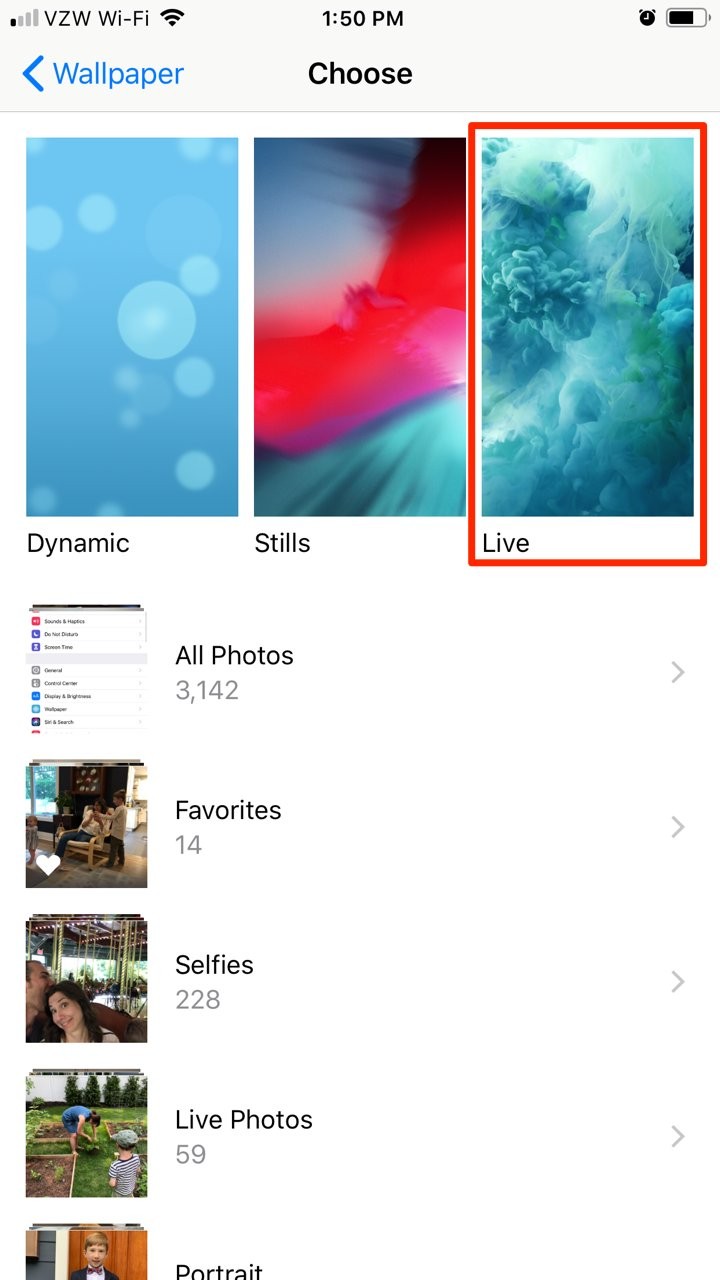The width and height of the screenshot is (720, 1280).
Task: Go back to Wallpaper settings
Action: tap(103, 74)
